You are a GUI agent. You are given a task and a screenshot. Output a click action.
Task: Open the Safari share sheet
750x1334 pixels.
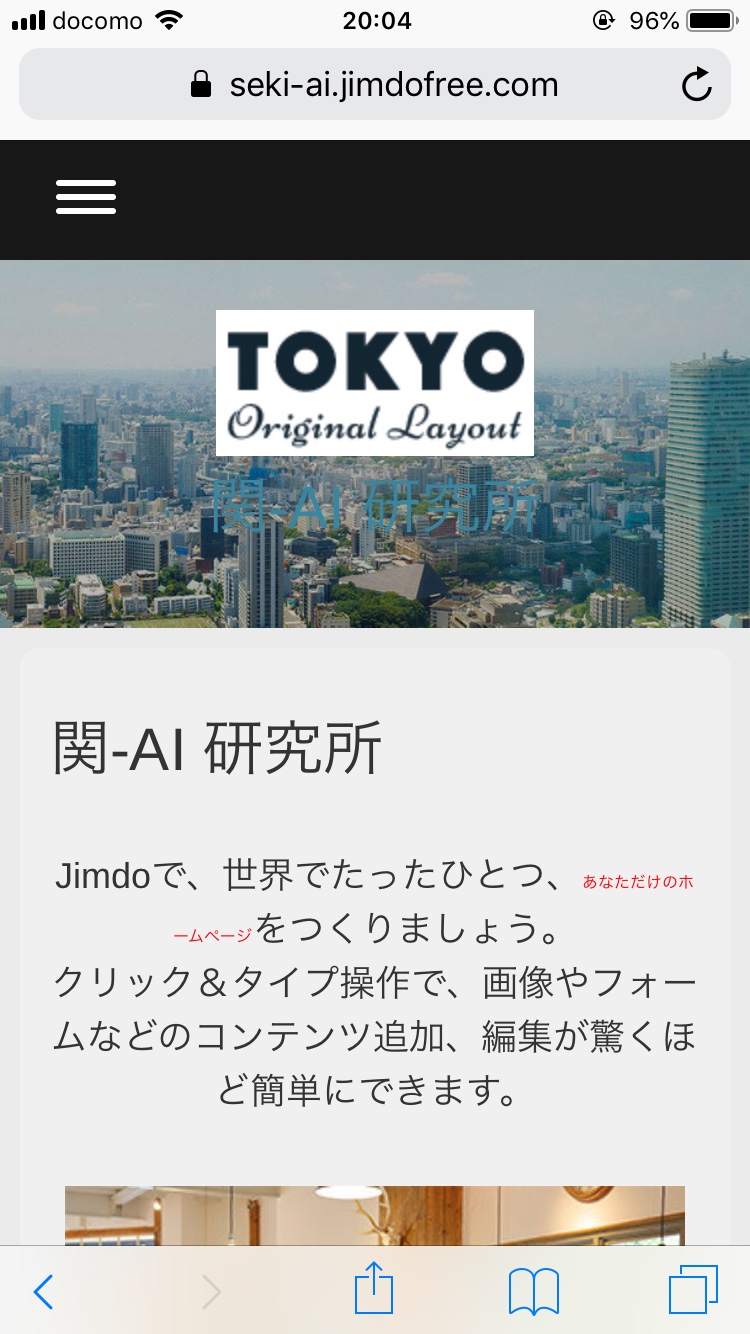pos(374,1288)
